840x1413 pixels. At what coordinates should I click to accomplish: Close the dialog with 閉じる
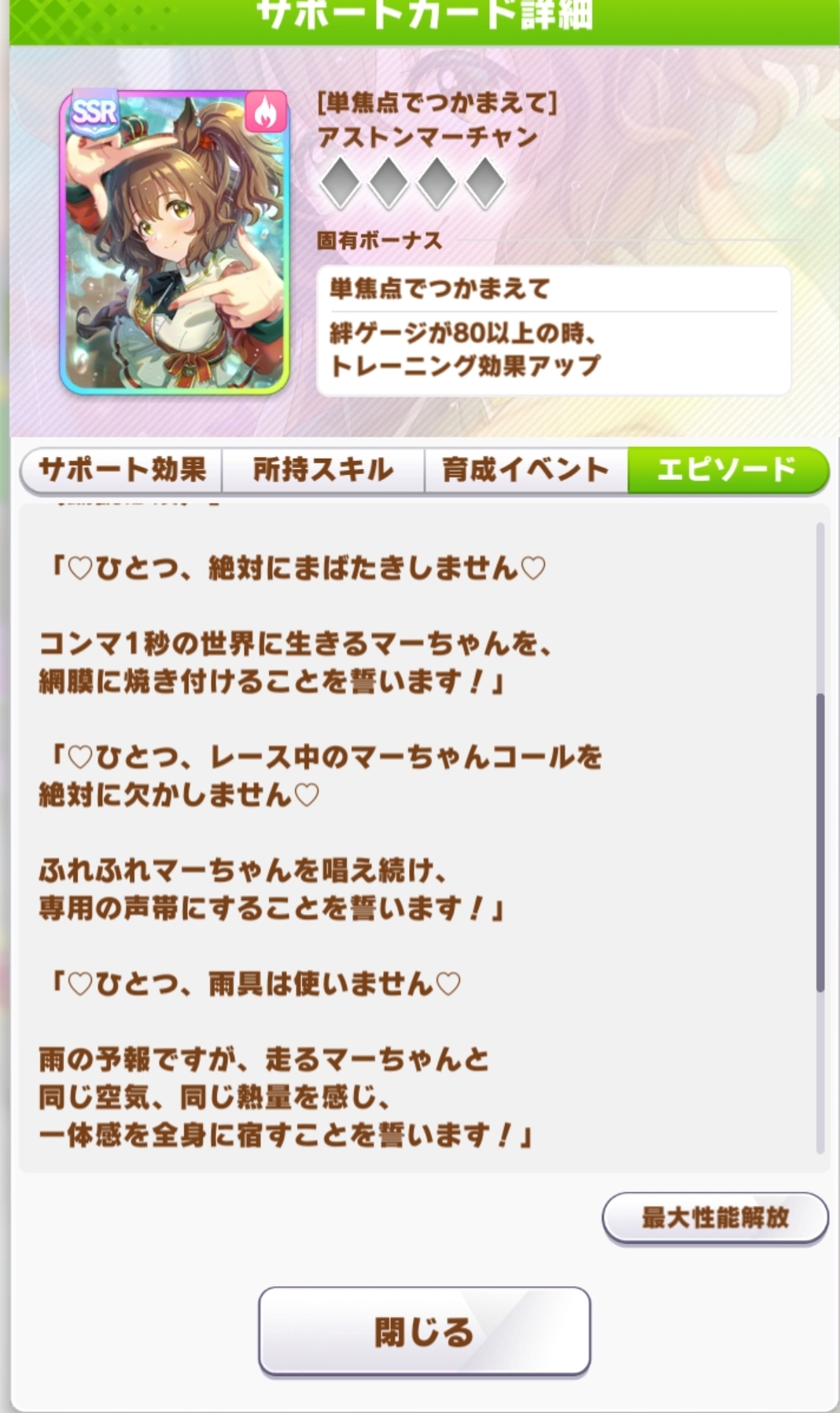(424, 1332)
